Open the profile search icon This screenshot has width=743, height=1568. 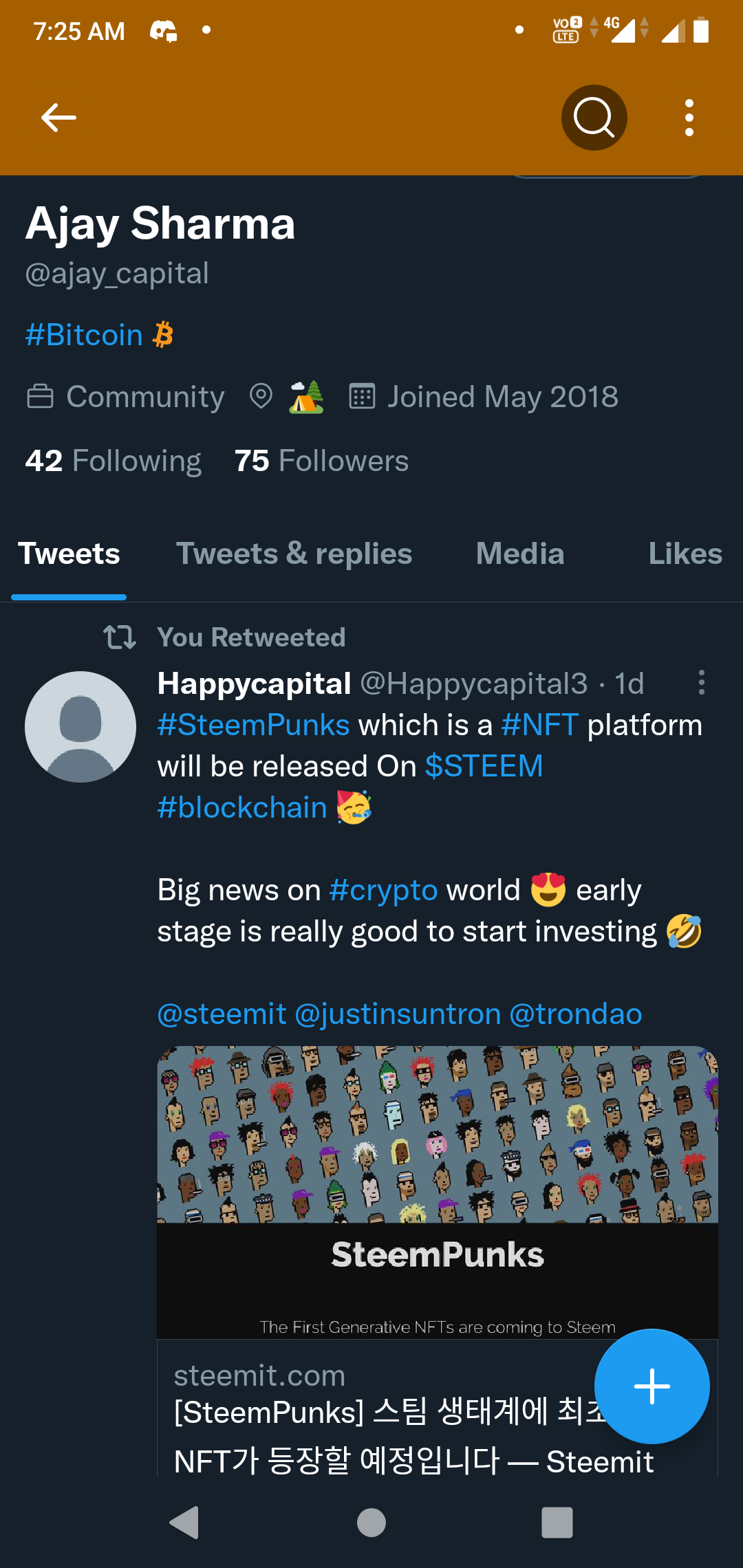[594, 118]
